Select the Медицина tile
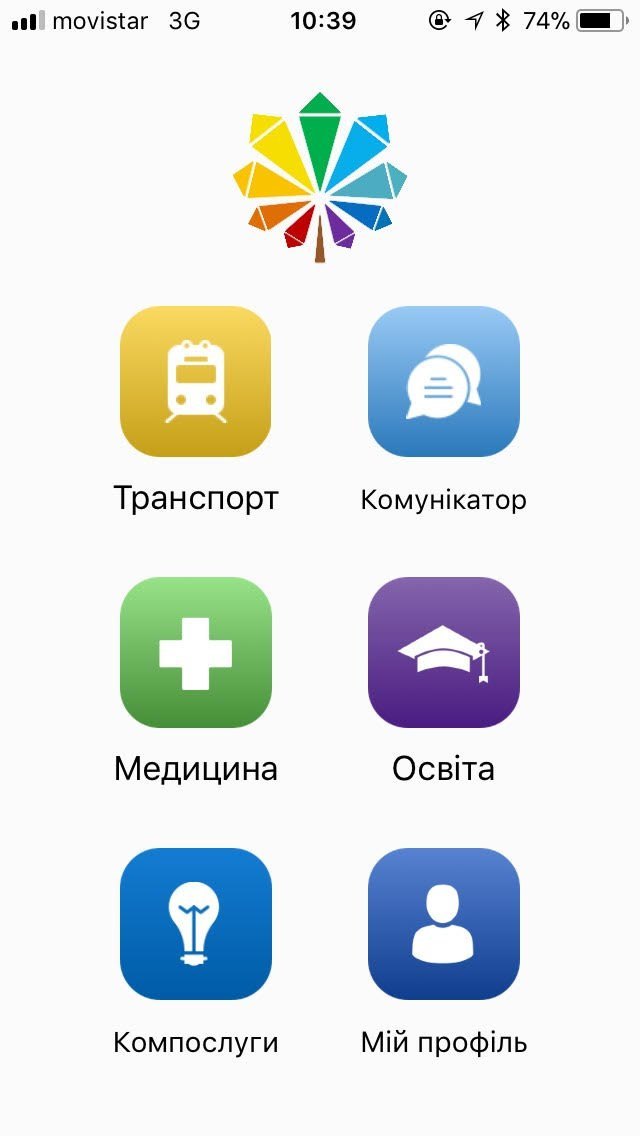Image resolution: width=640 pixels, height=1136 pixels. click(x=196, y=652)
